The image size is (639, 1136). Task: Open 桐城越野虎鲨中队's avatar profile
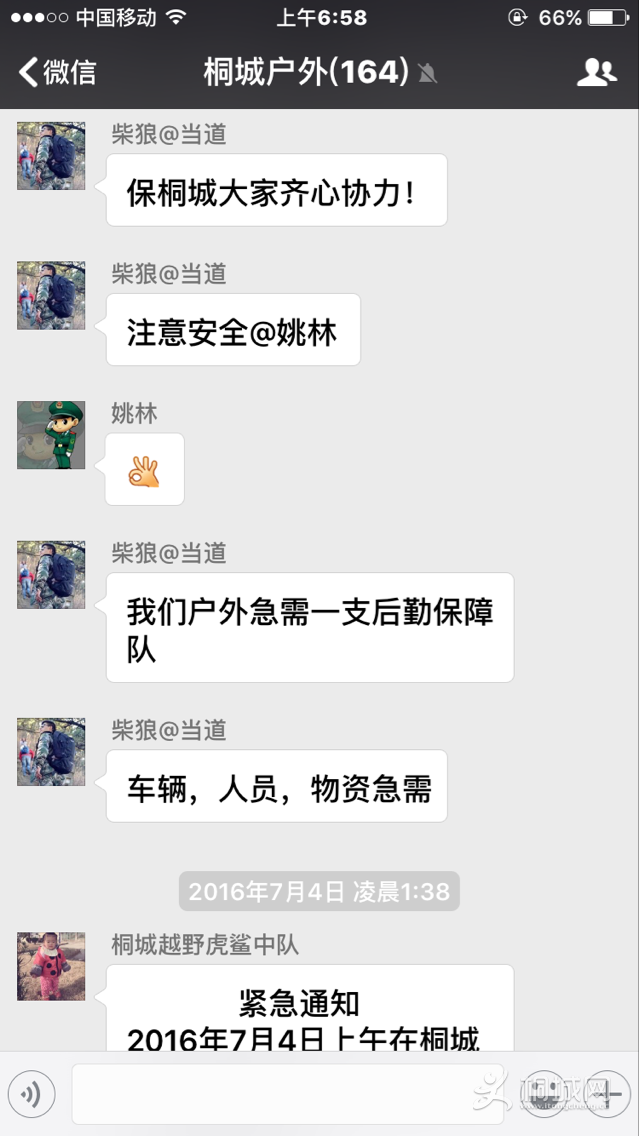click(51, 966)
